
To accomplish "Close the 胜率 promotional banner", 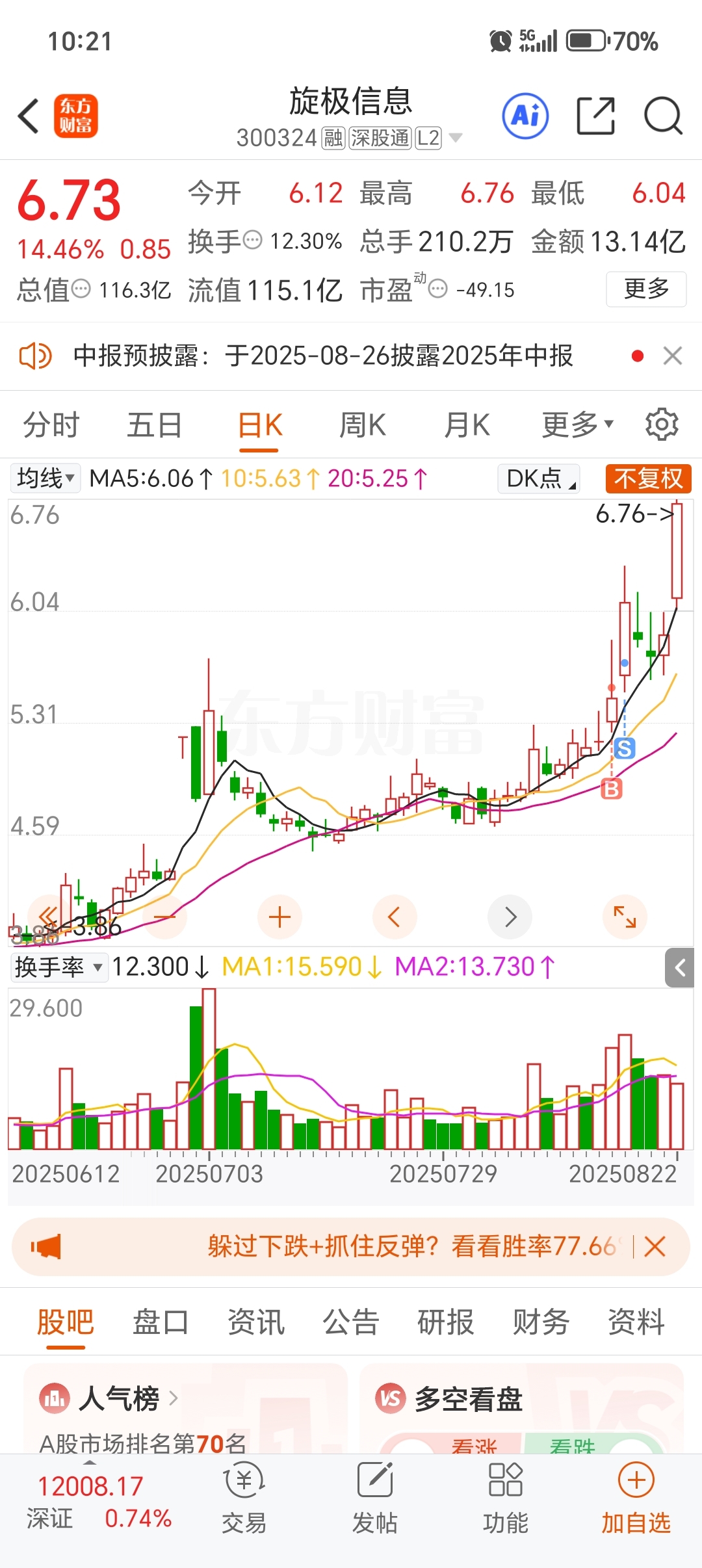I will (655, 1247).
